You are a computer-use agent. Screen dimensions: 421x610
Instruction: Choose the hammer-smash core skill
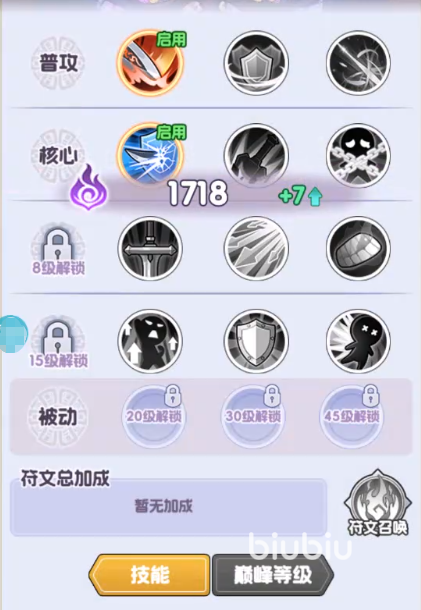(x=256, y=156)
